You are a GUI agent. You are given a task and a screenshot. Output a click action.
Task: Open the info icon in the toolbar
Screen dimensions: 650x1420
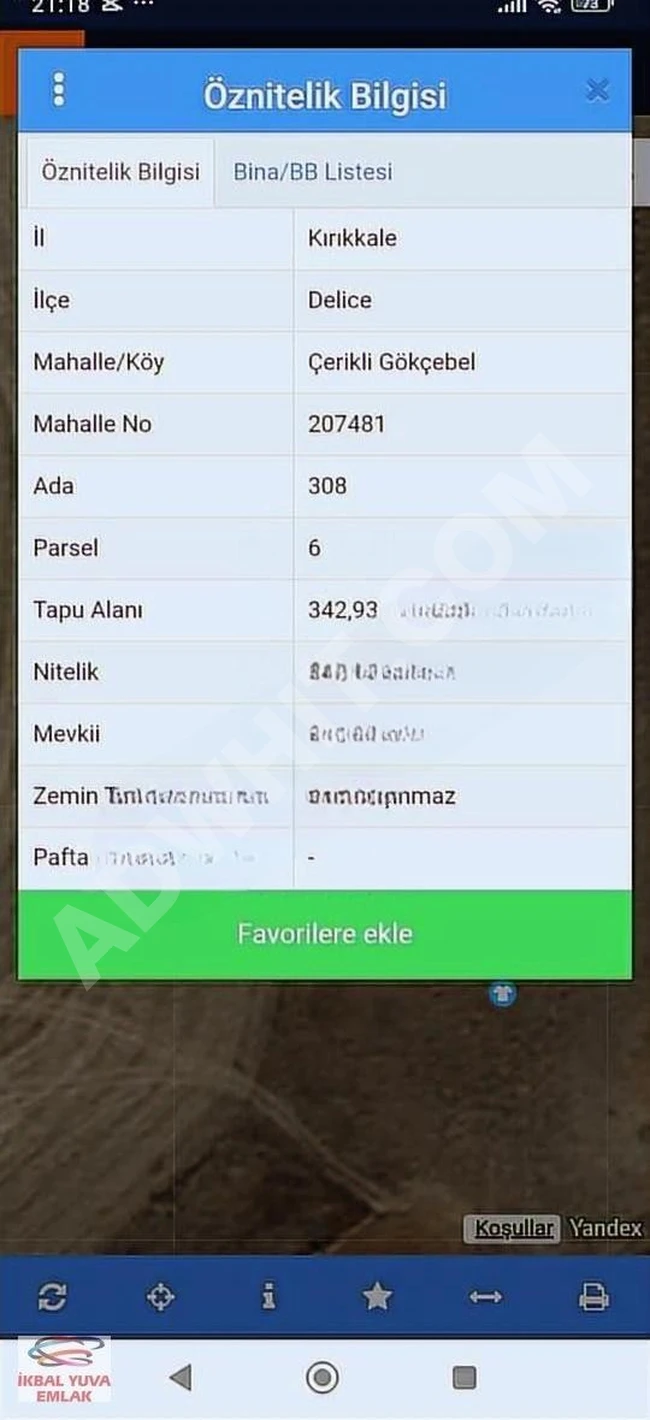click(268, 1297)
